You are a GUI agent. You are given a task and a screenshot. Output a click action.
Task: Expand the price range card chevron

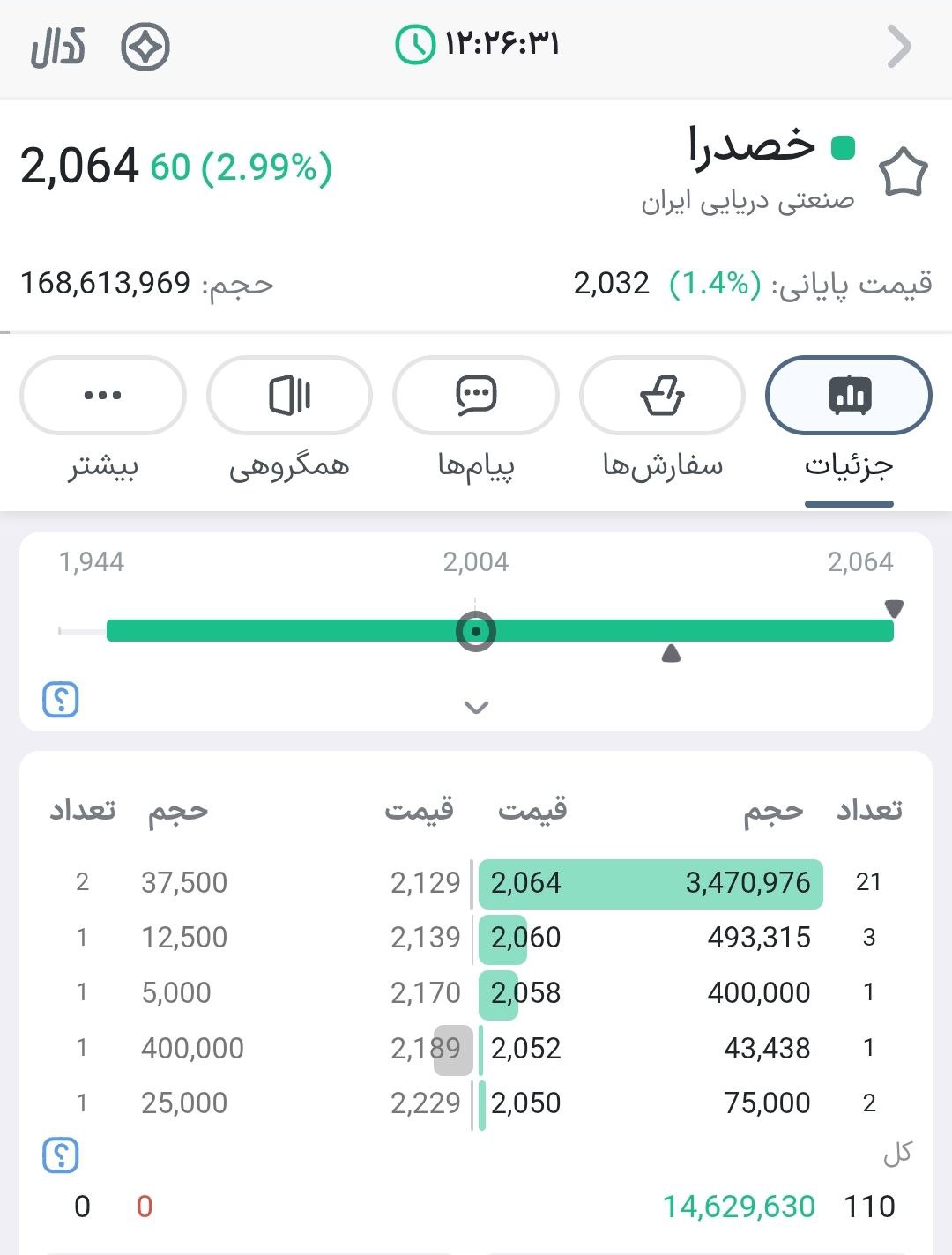pyautogui.click(x=476, y=707)
